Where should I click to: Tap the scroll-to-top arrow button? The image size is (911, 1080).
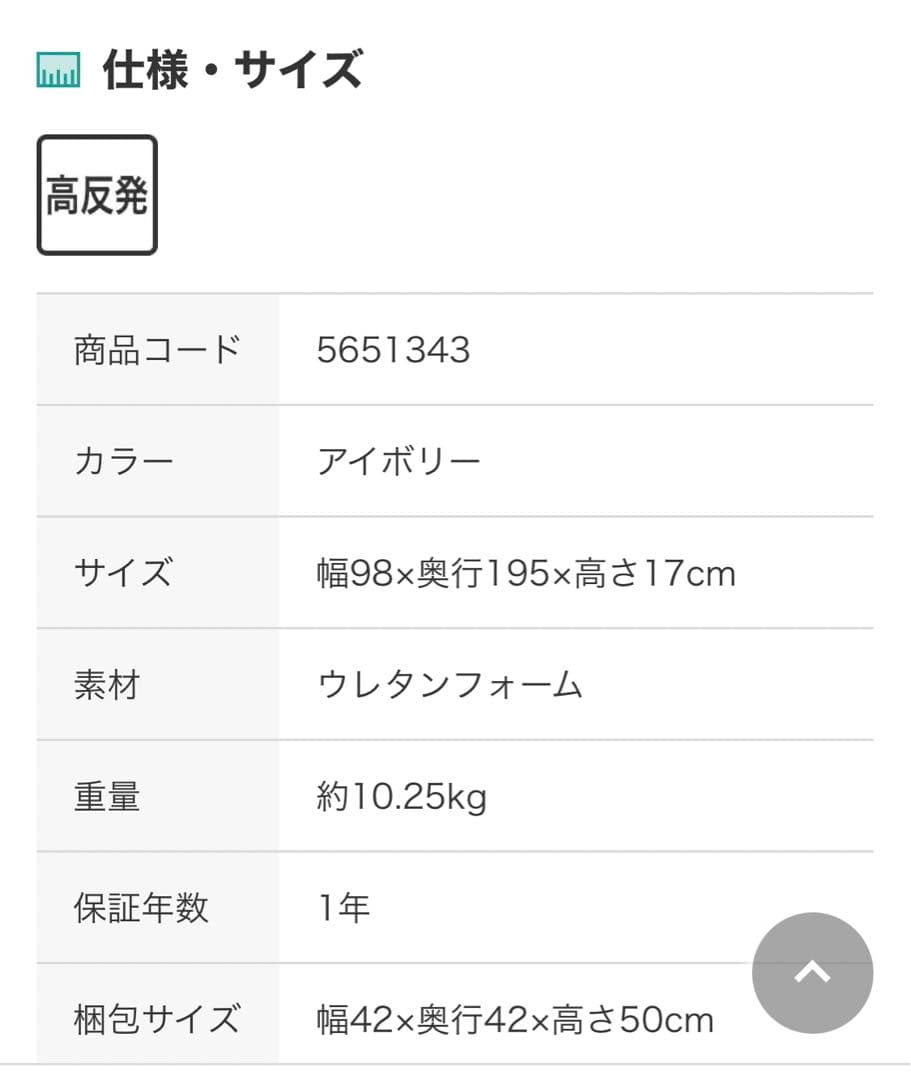click(x=812, y=972)
